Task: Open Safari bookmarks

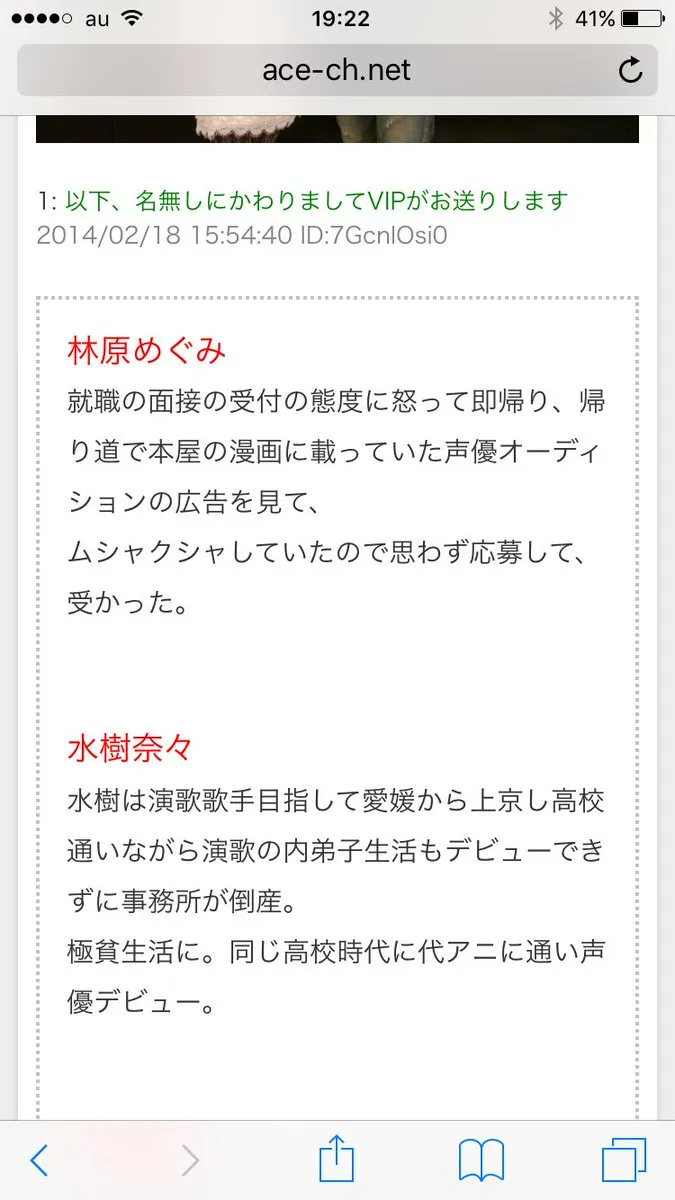Action: coord(481,1161)
